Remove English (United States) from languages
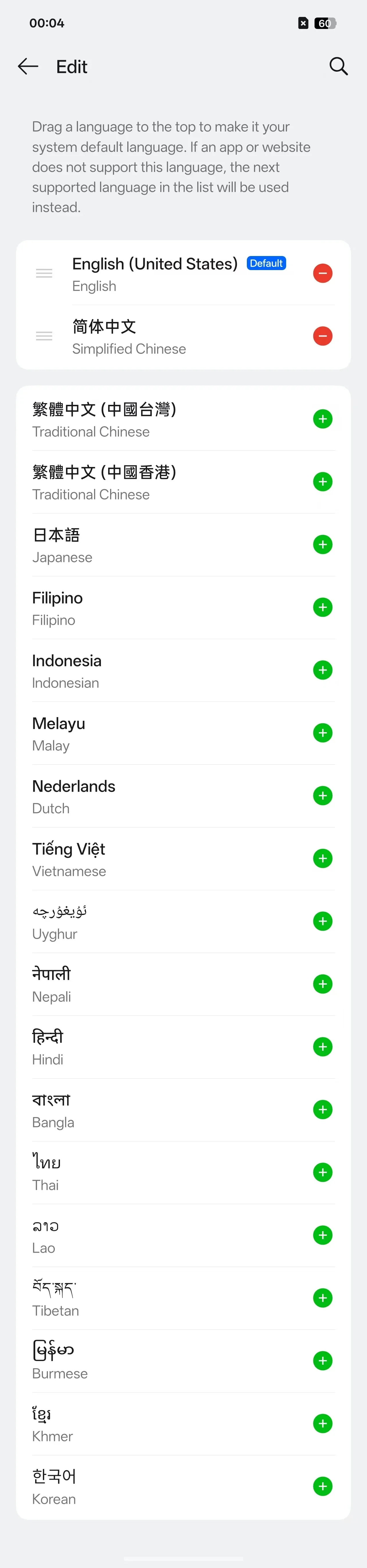This screenshot has width=367, height=1568. click(323, 273)
